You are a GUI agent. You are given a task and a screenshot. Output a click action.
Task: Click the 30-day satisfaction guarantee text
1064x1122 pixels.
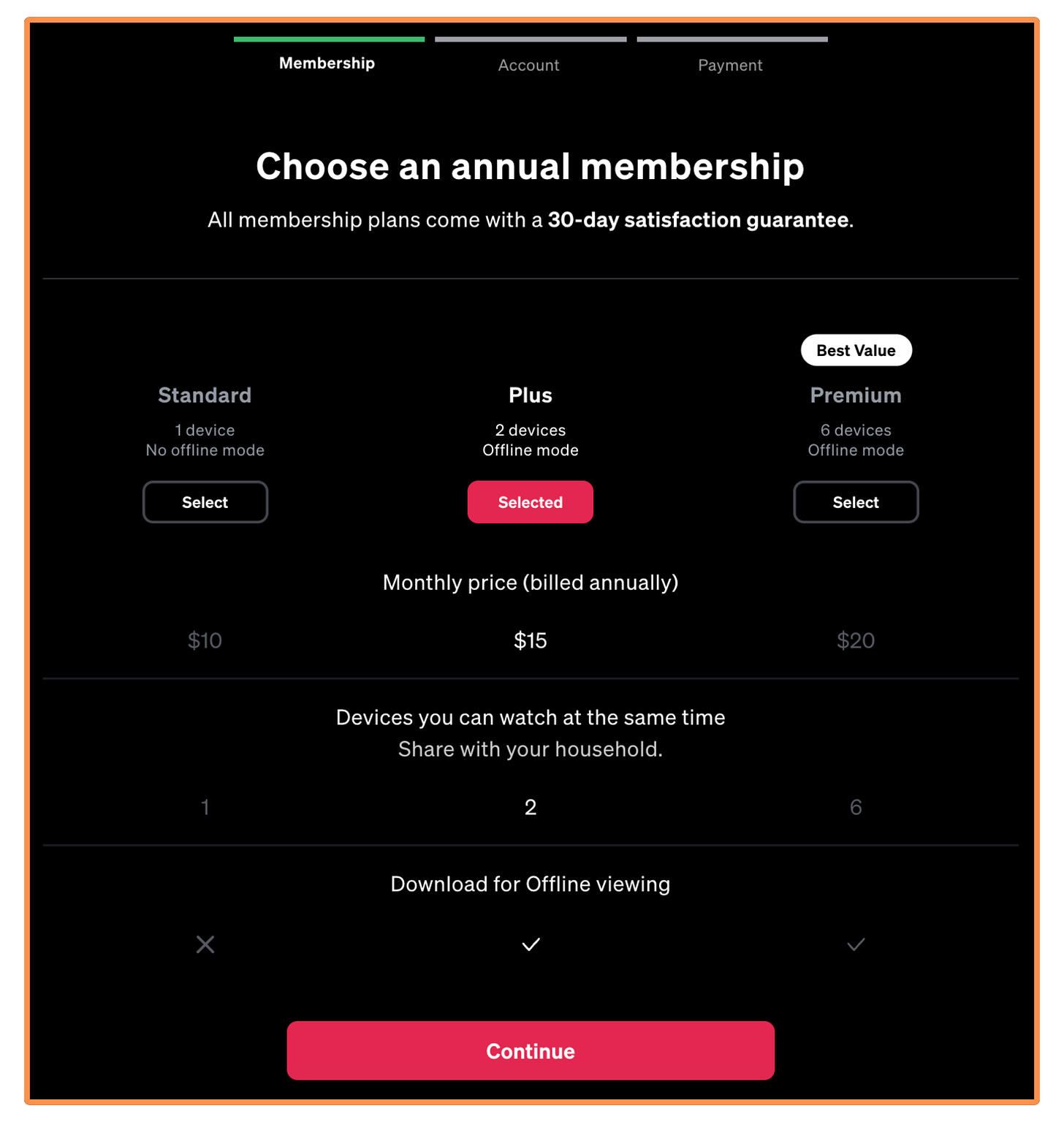point(699,220)
